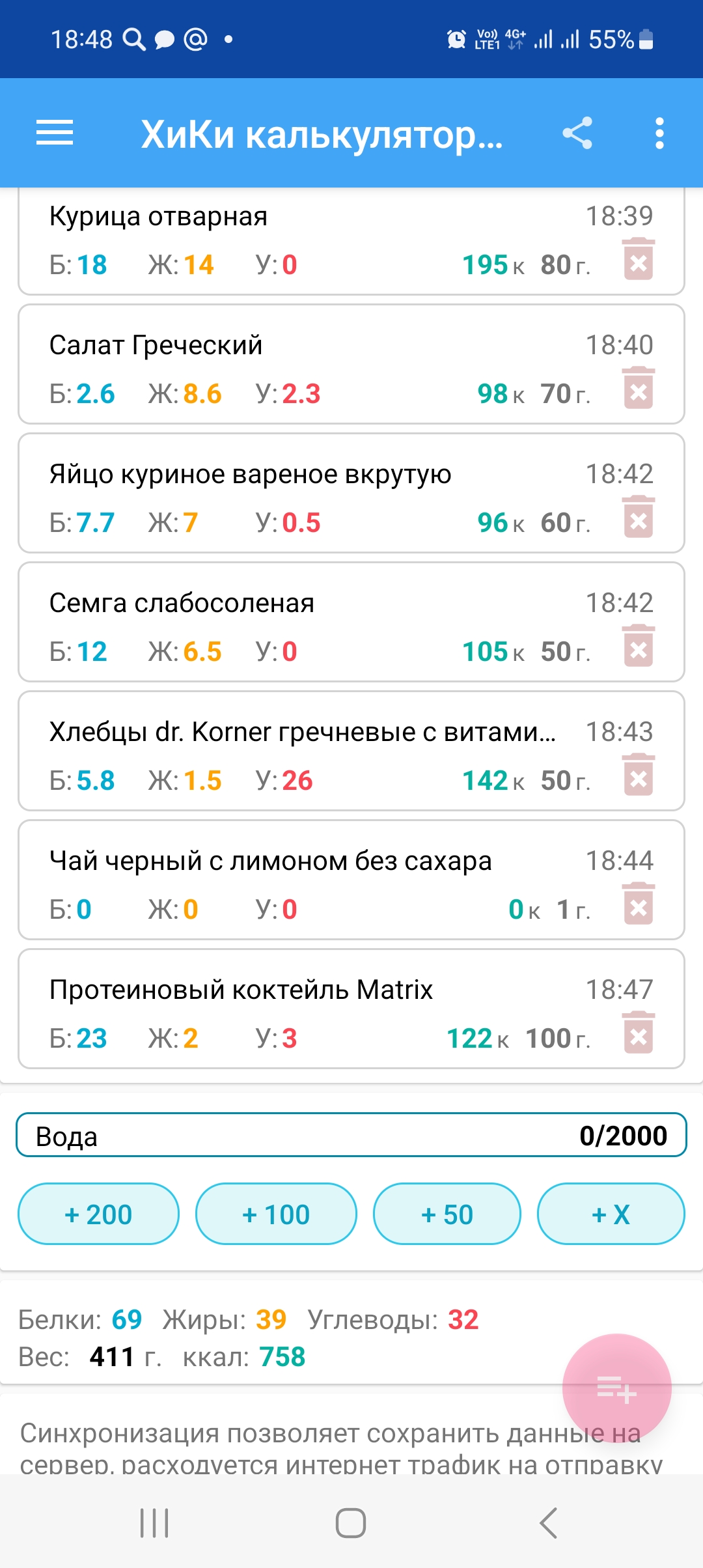The height and width of the screenshot is (1568, 703).
Task: Open the Семга слабосоленая card
Action: (351, 622)
